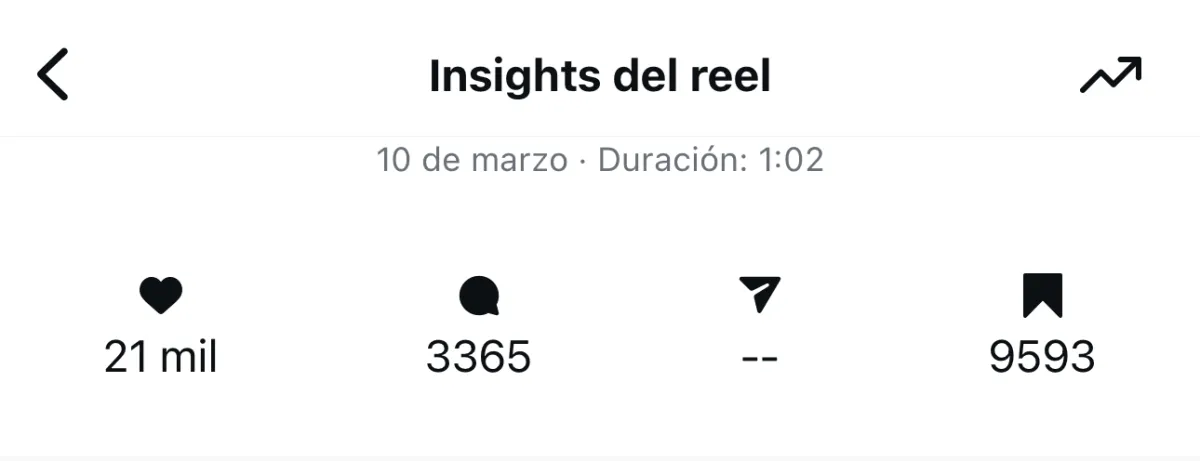The width and height of the screenshot is (1200, 461).
Task: Go back from Insights del reel
Action: [x=53, y=75]
